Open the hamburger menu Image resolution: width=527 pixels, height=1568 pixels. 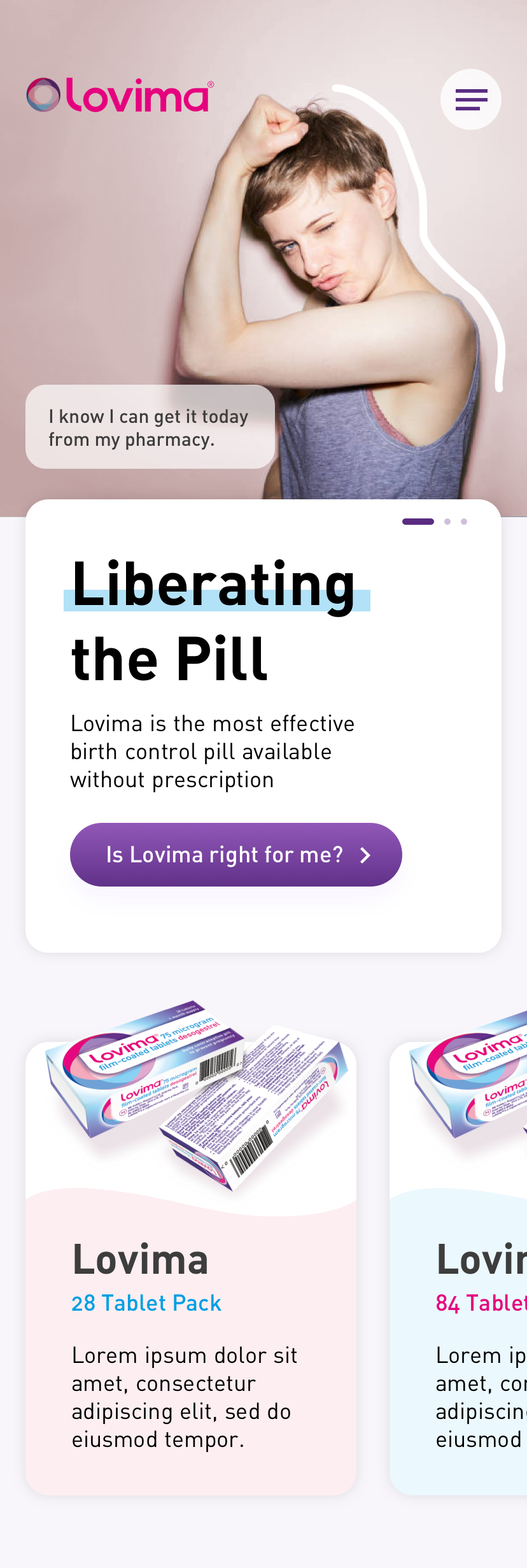pyautogui.click(x=471, y=99)
